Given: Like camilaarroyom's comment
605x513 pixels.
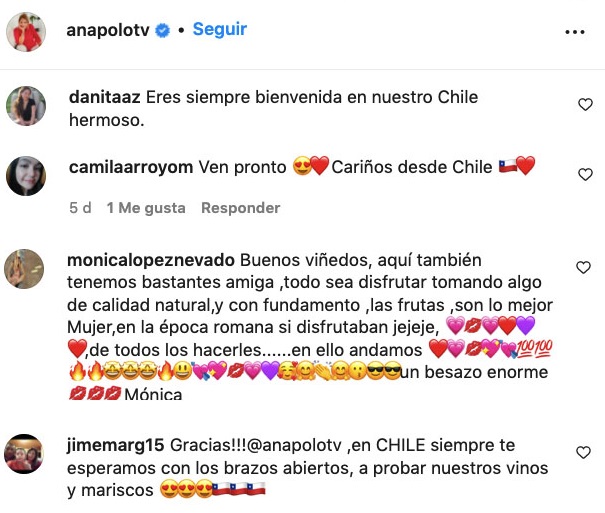Looking at the screenshot, I should 585,174.
